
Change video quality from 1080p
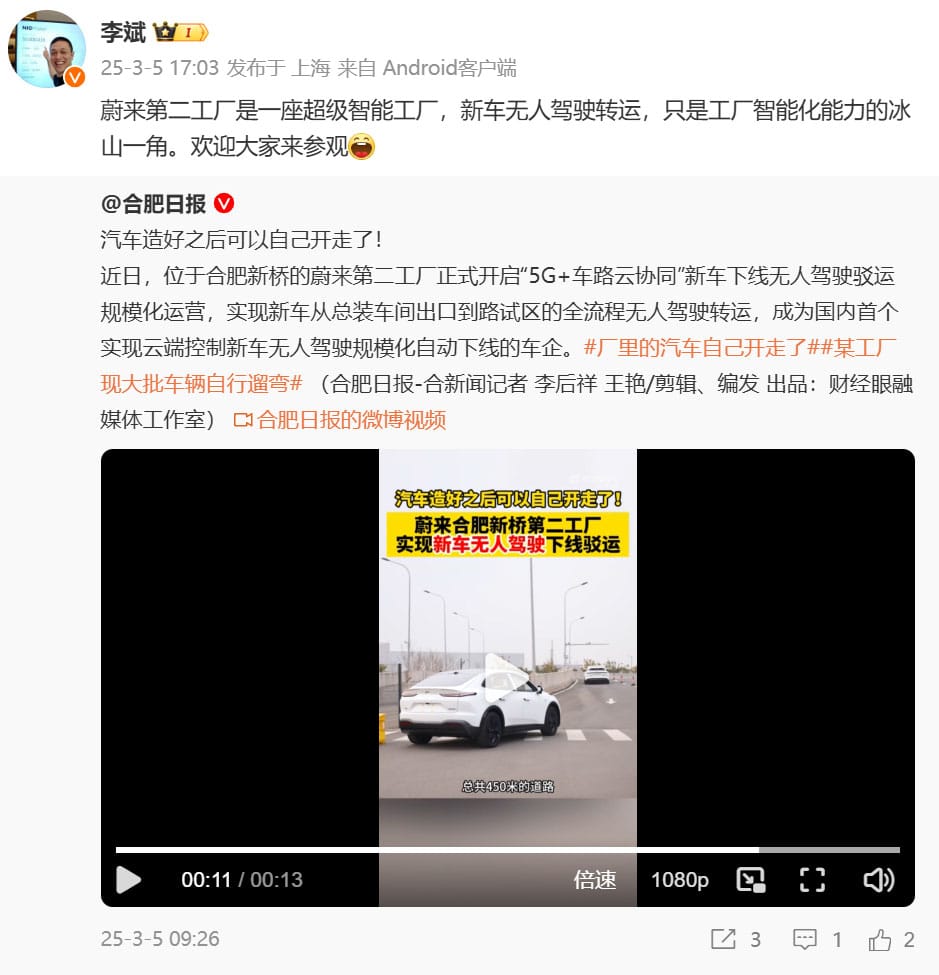(680, 880)
